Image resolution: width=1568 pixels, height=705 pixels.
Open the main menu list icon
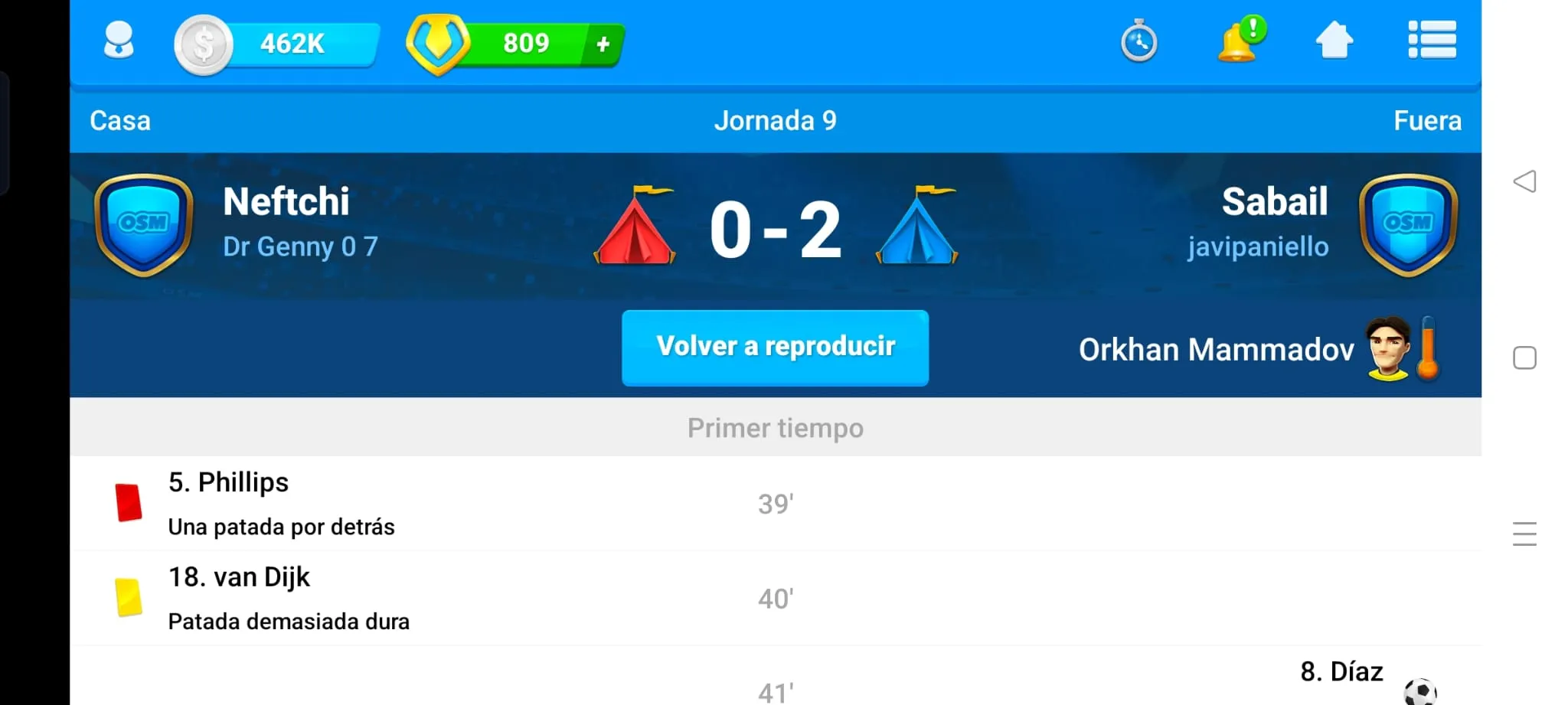pyautogui.click(x=1432, y=40)
